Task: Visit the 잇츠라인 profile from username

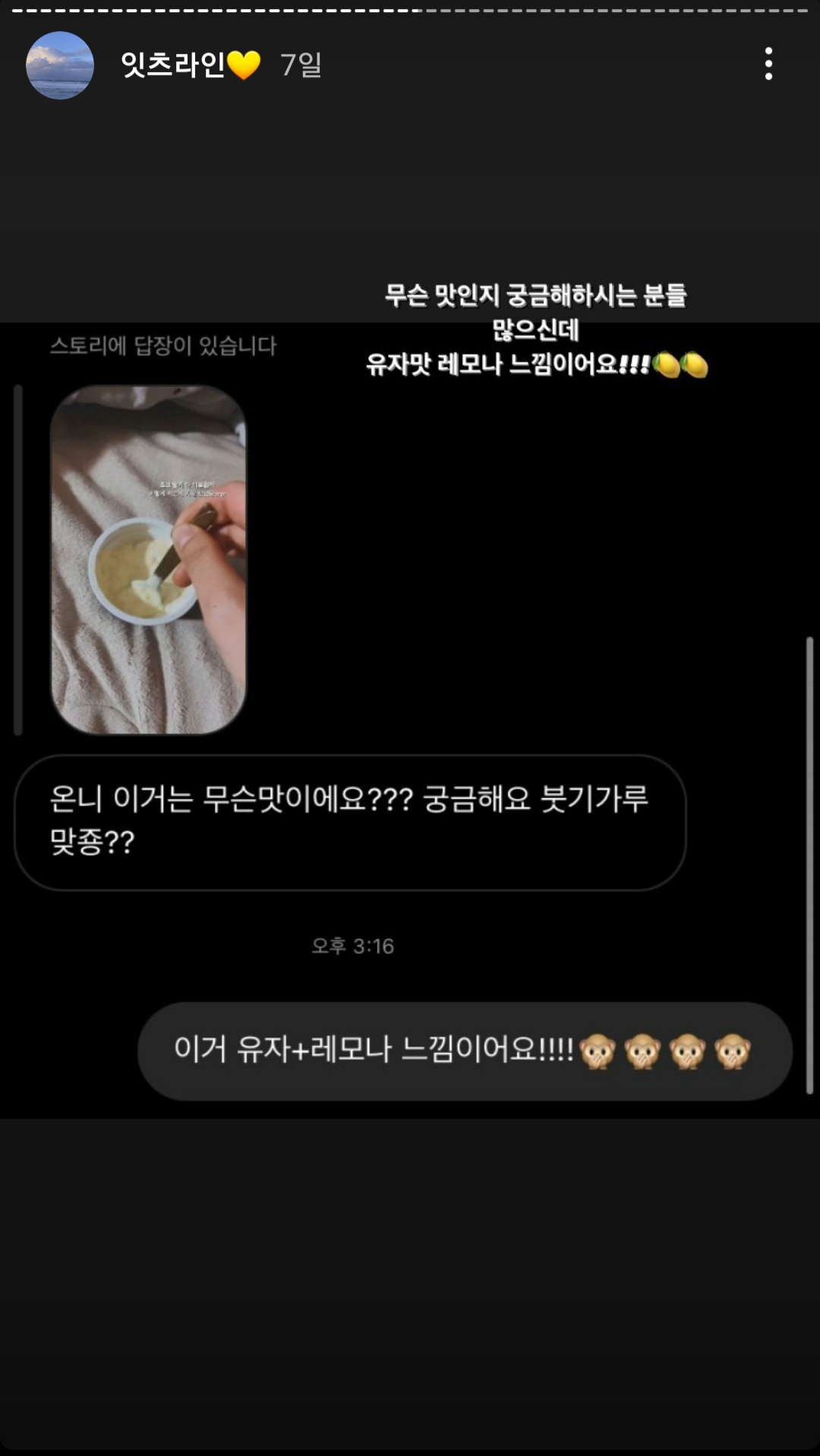Action: click(174, 65)
